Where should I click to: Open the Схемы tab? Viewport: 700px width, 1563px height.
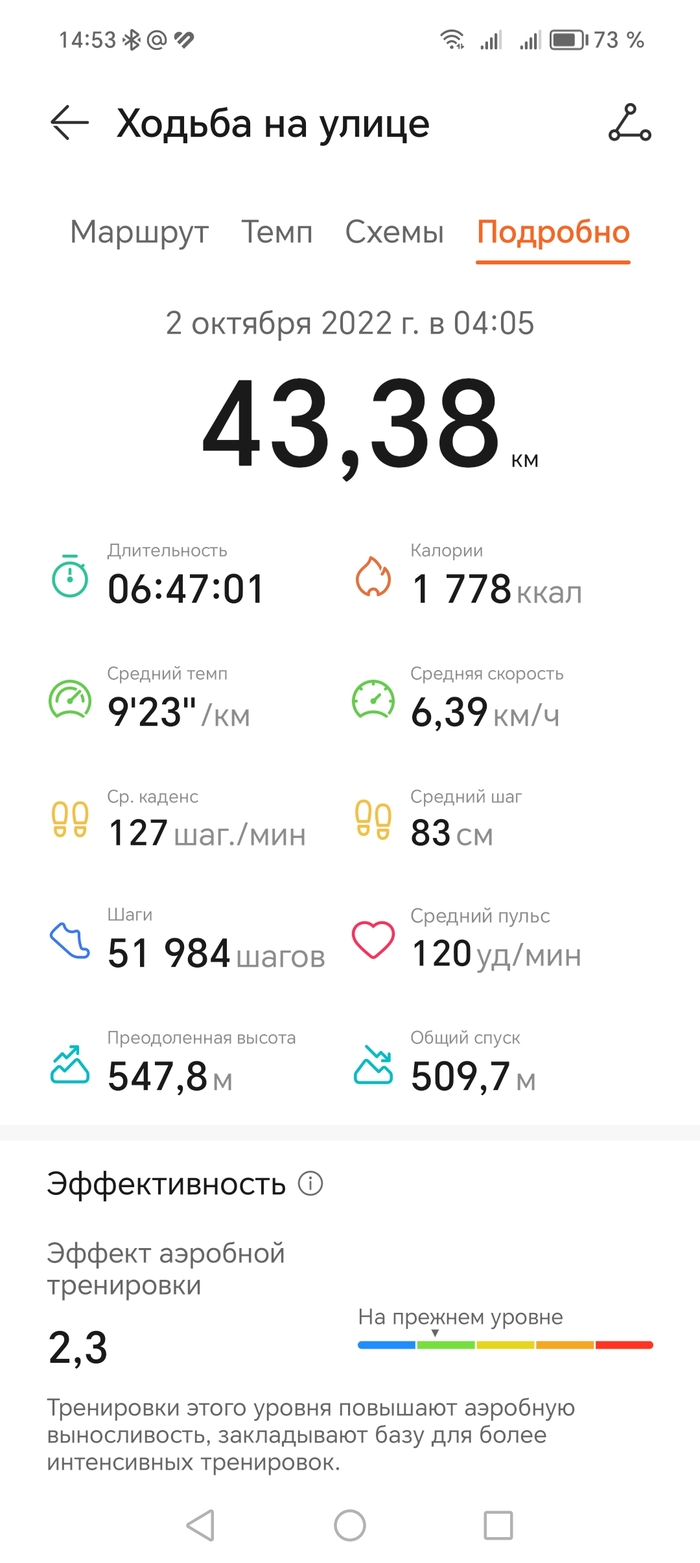pyautogui.click(x=394, y=233)
